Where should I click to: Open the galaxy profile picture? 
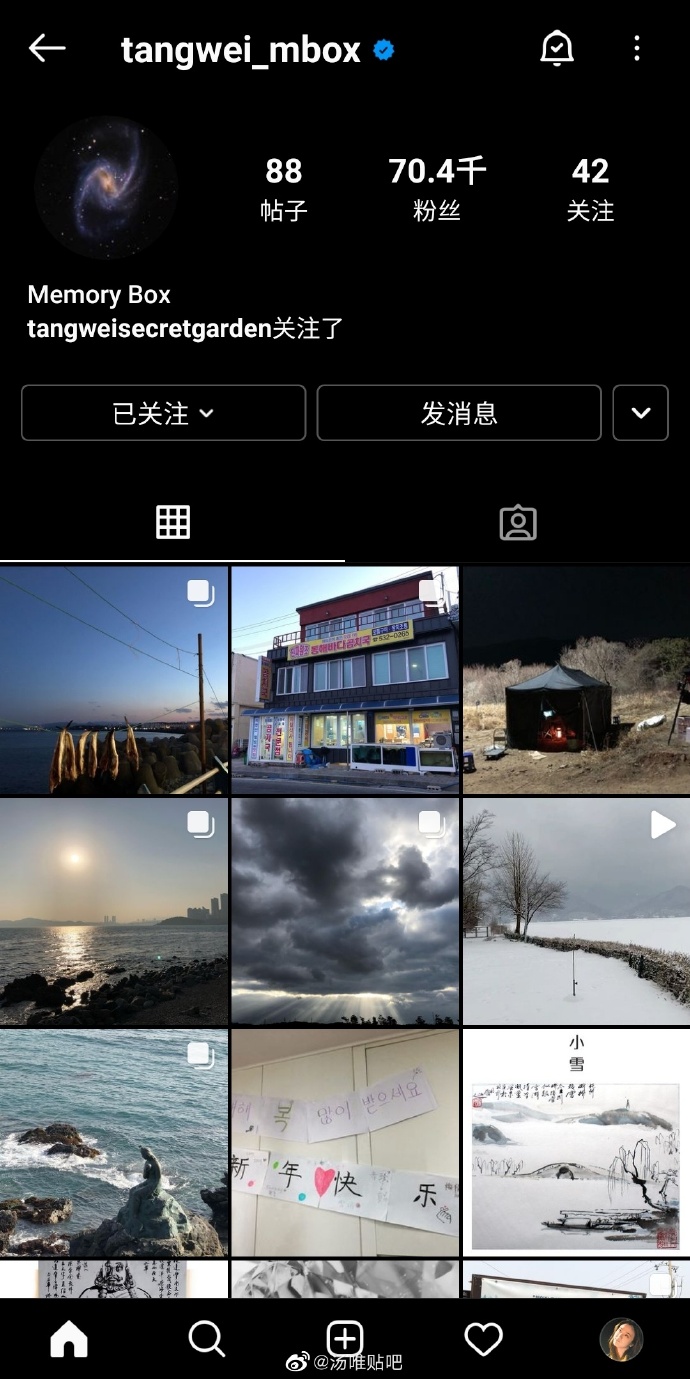[x=106, y=188]
